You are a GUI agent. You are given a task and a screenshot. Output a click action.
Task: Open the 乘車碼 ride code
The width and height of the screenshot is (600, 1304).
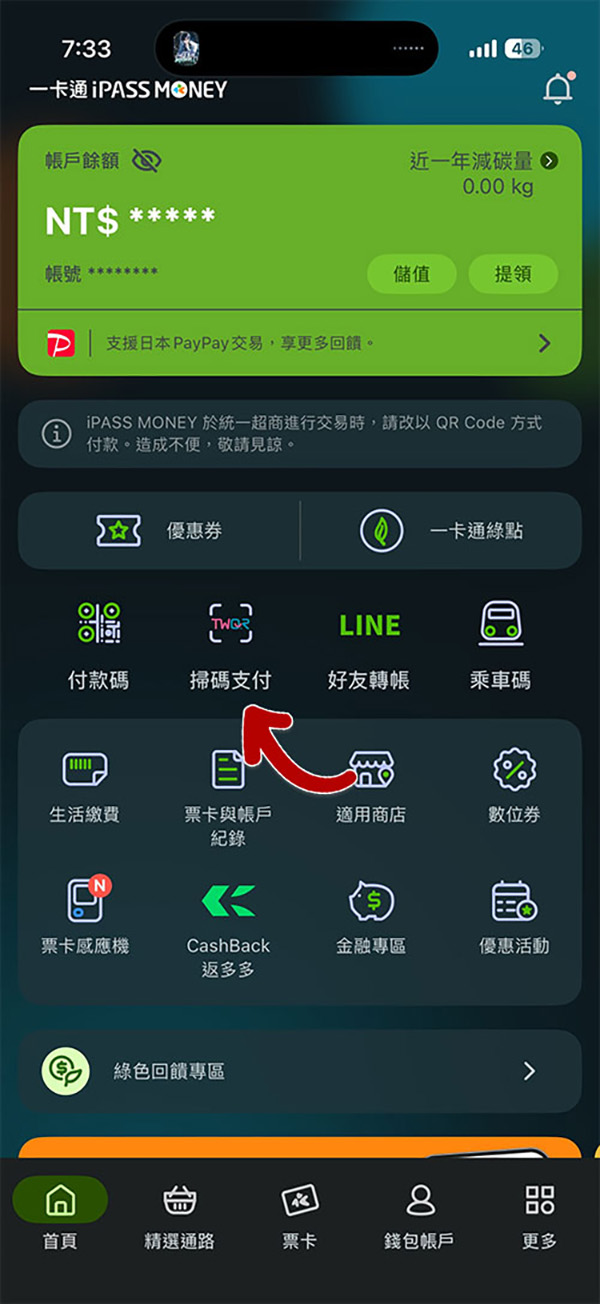[500, 646]
